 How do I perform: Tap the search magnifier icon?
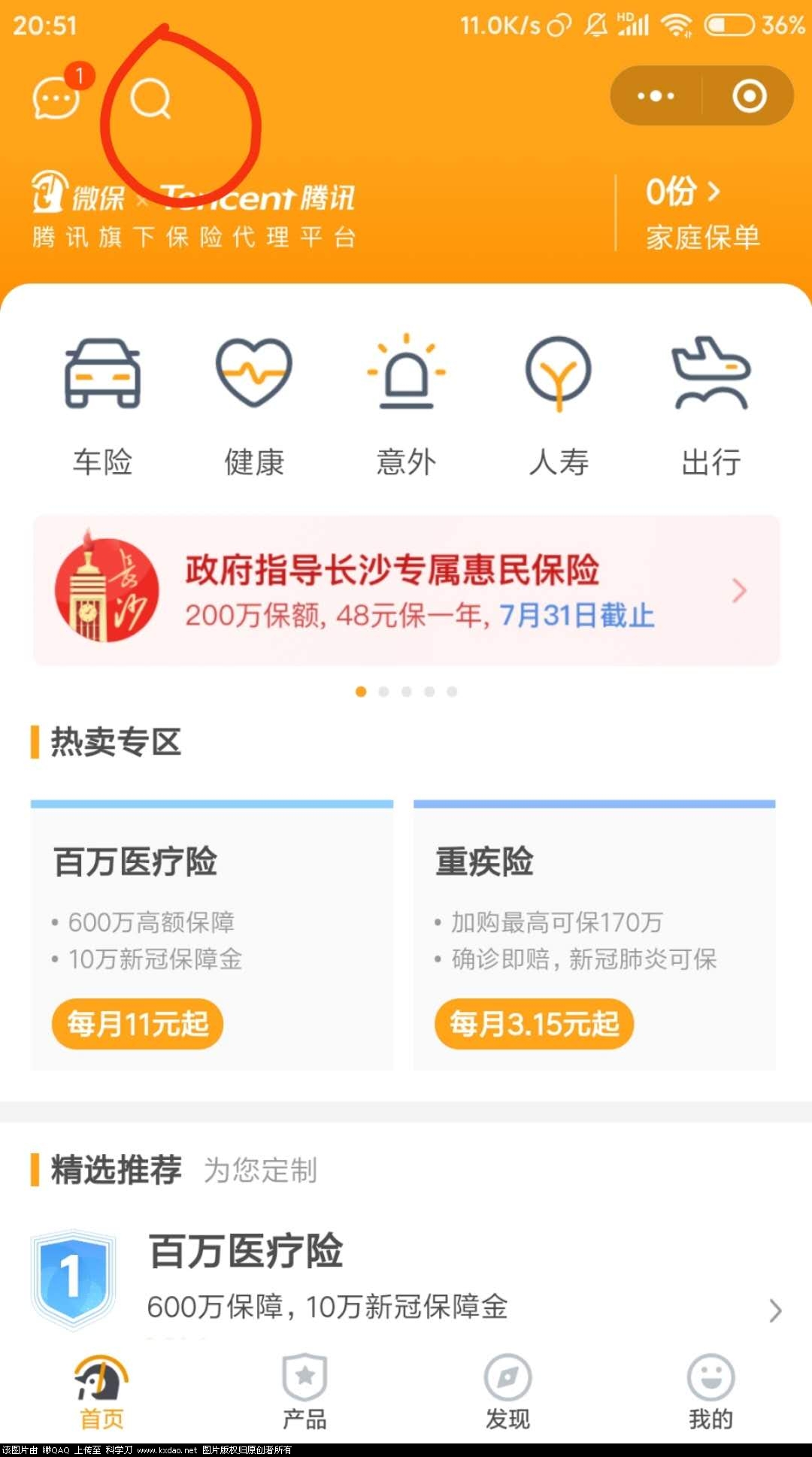coord(150,98)
